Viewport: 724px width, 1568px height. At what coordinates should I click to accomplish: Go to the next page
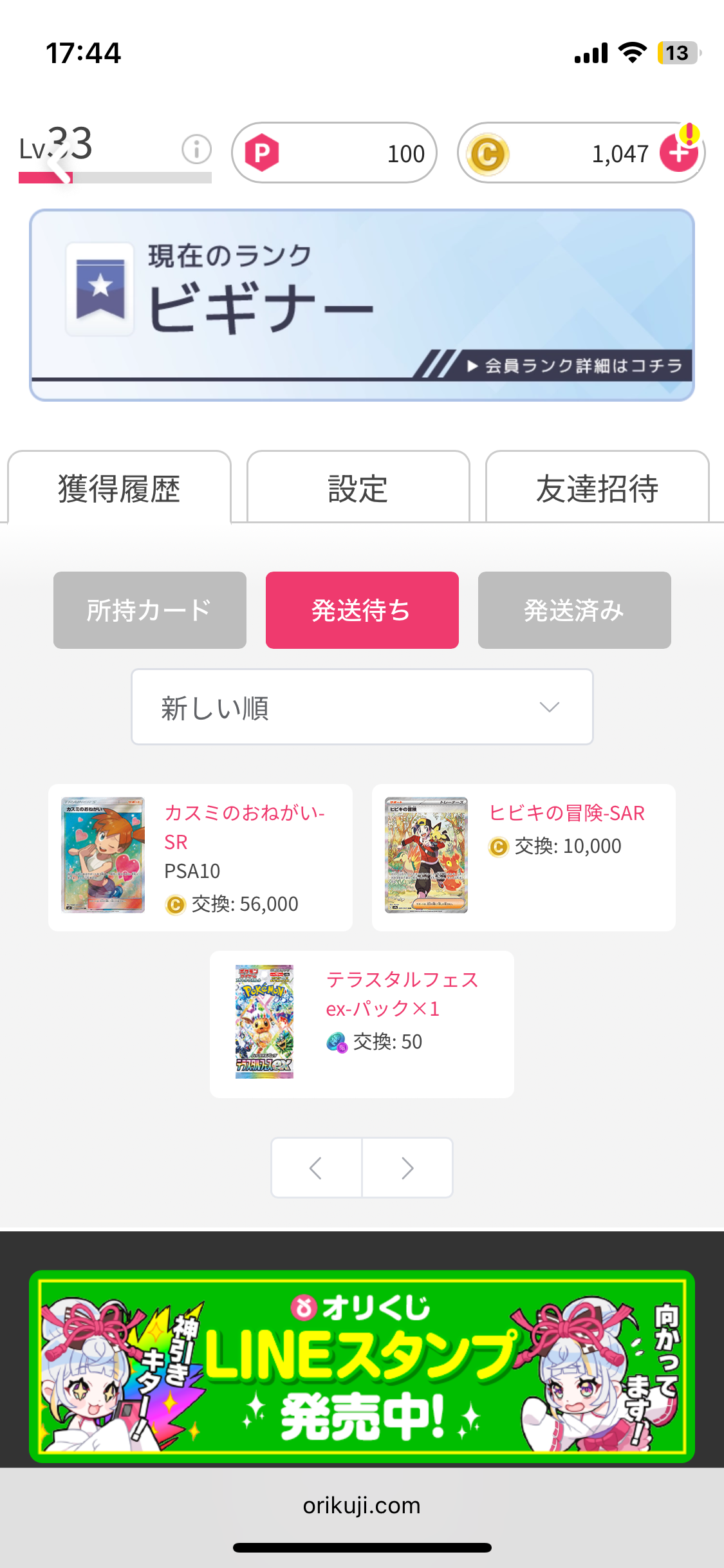coord(407,1168)
